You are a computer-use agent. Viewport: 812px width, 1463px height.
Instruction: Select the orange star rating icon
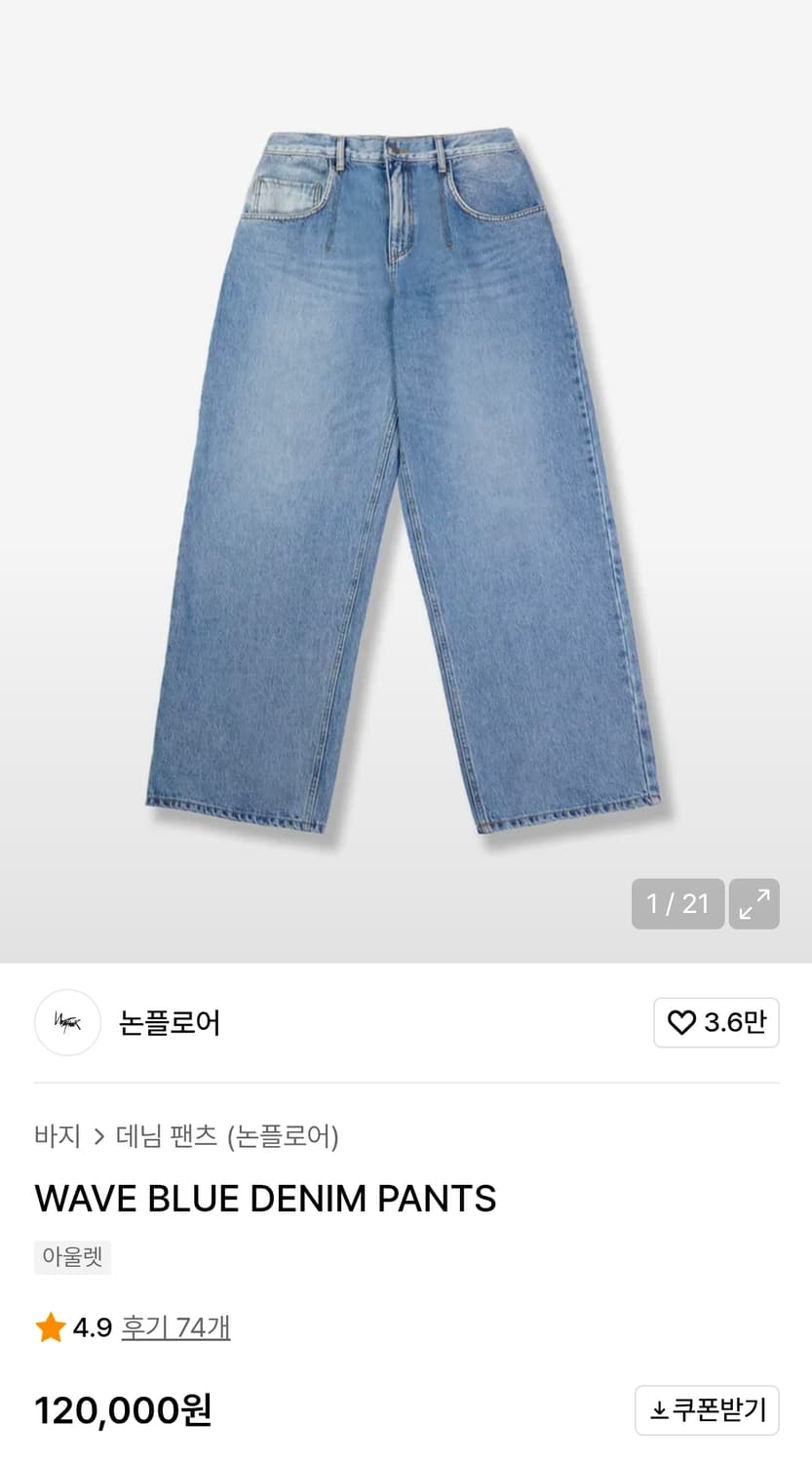tap(50, 1326)
